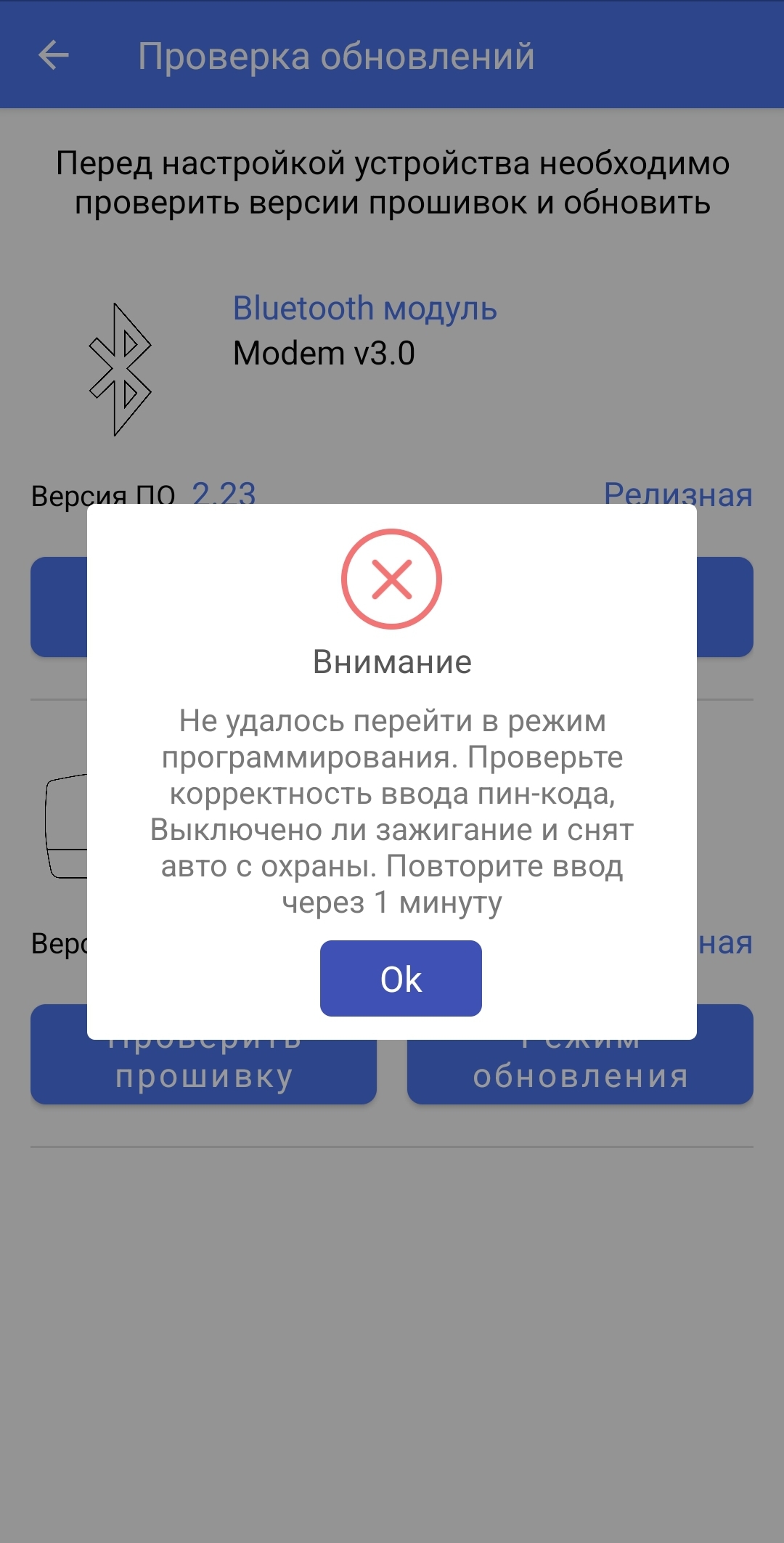Dismiss the warning dialog with Ok
Screen dimensions: 784x1543
(x=401, y=978)
